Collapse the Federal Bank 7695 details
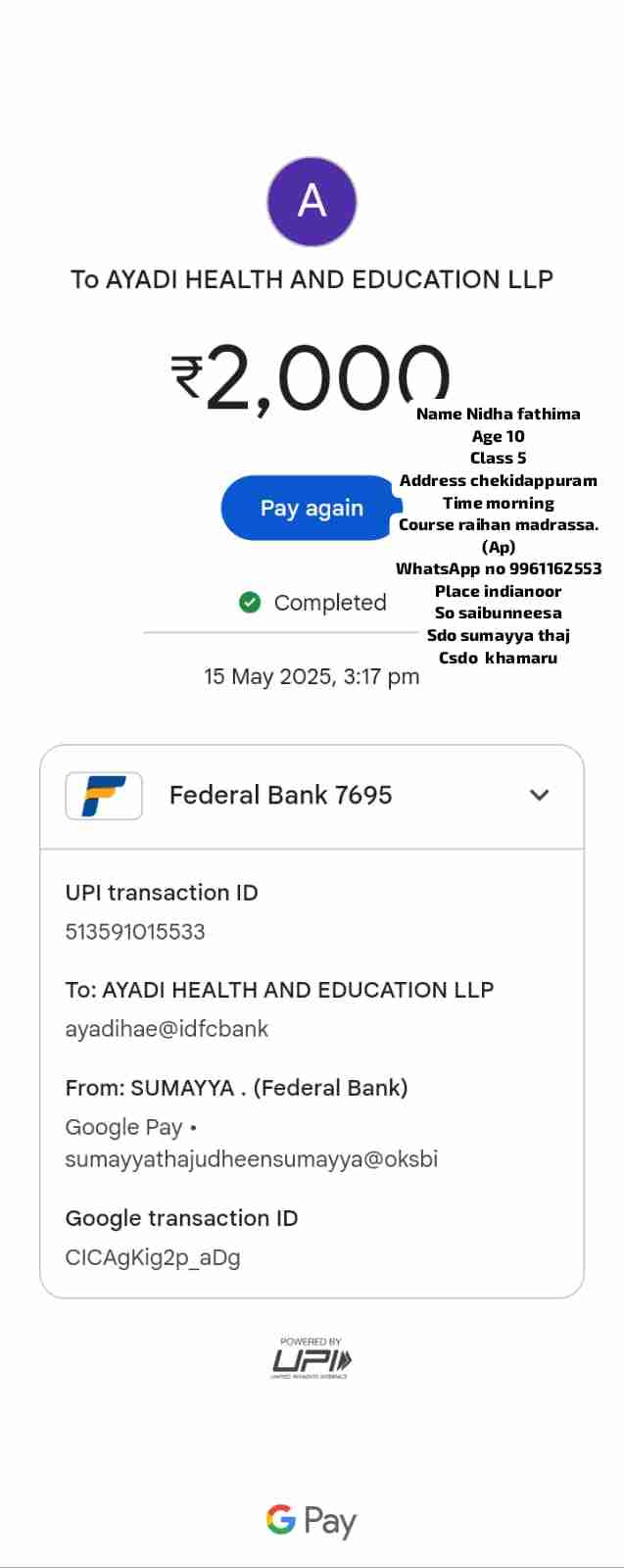This screenshot has width=624, height=1568. [x=539, y=795]
